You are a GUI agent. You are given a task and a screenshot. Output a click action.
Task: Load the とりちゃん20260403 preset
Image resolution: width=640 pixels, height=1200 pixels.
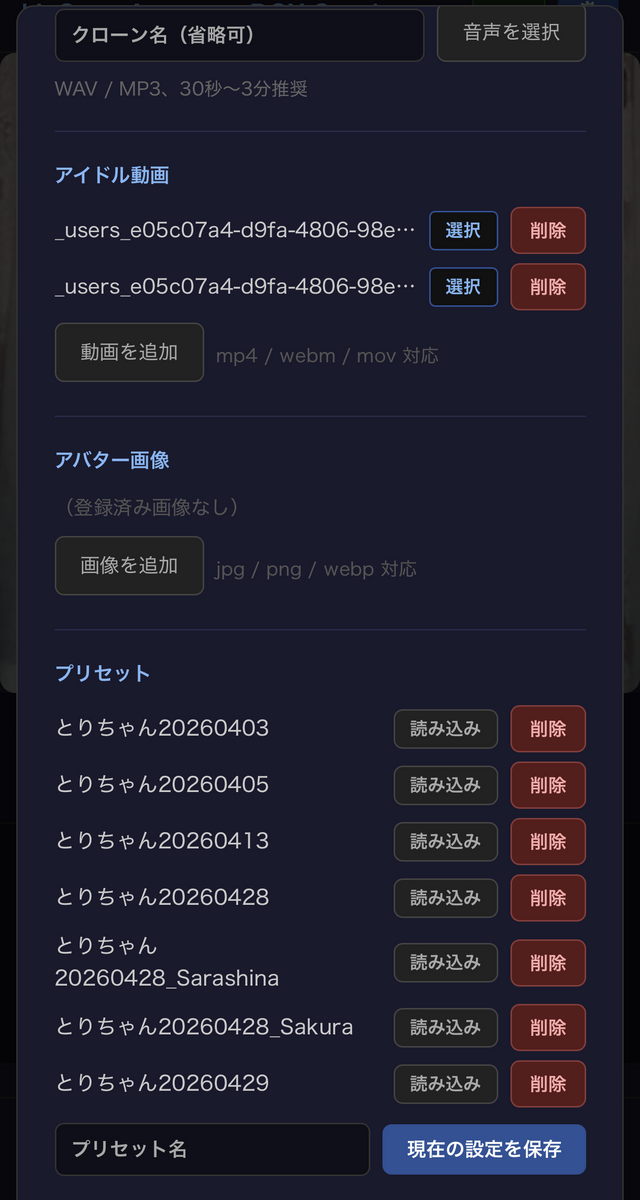coord(445,729)
